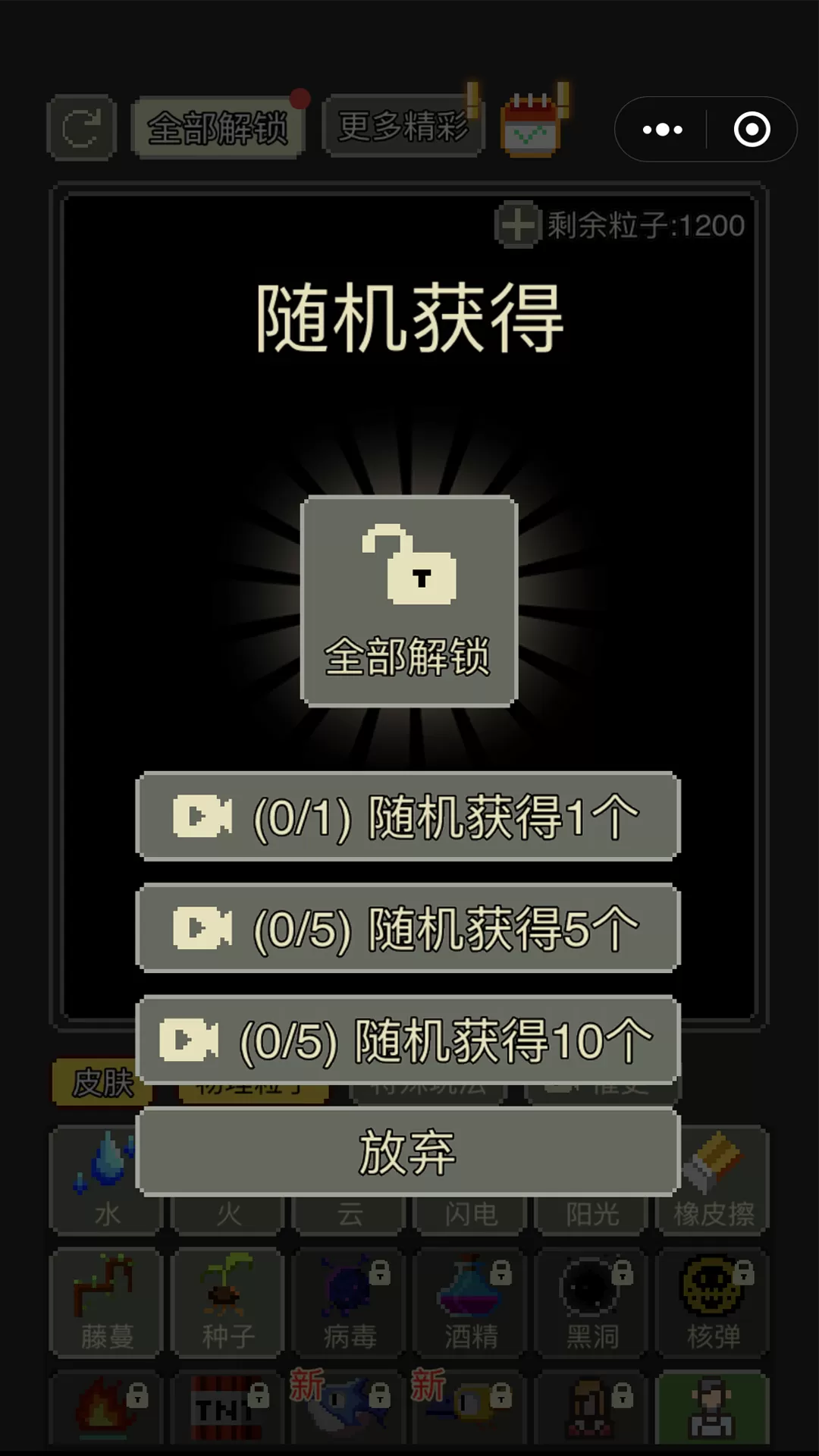Image resolution: width=819 pixels, height=1456 pixels.
Task: Watch ad to randomly get 5 items
Action: tap(408, 928)
